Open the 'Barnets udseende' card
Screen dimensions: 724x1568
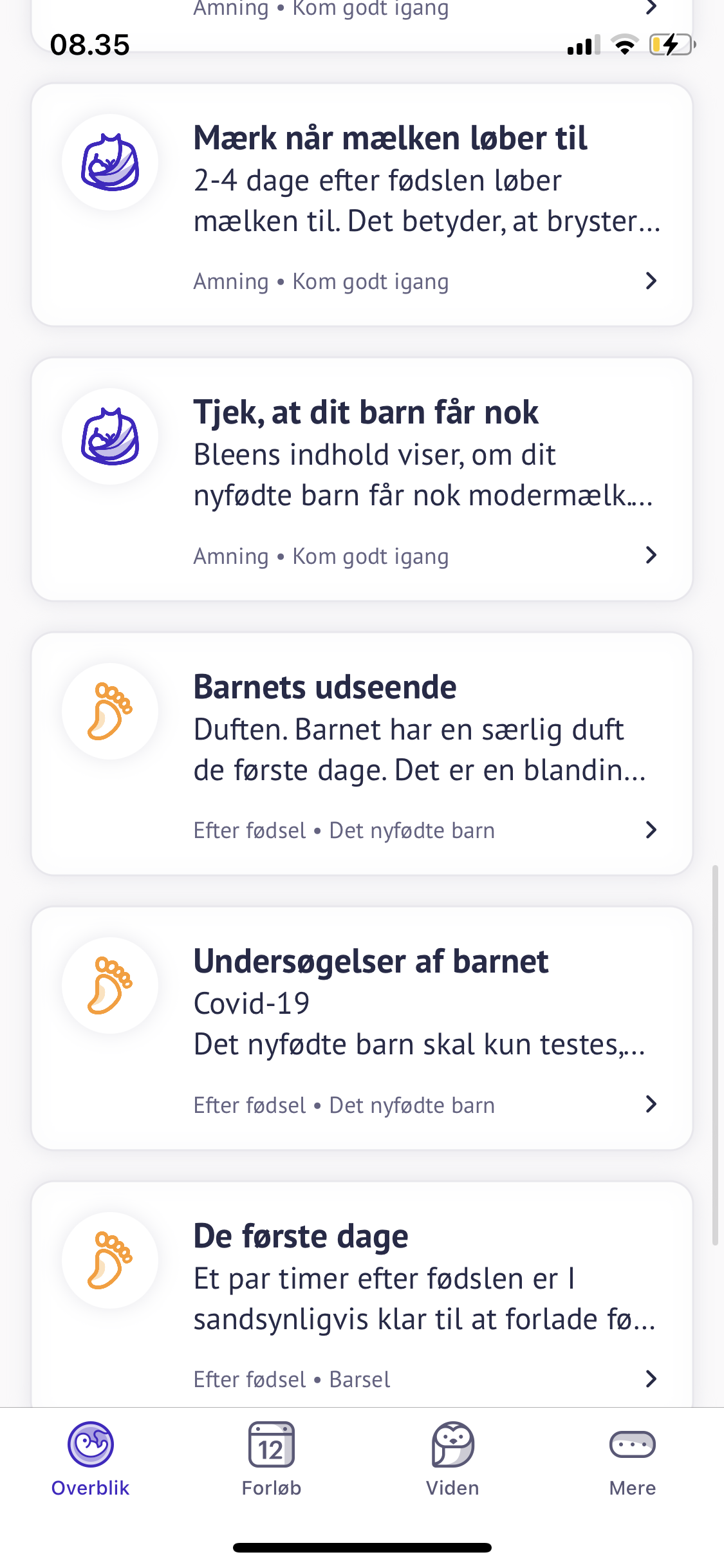(x=362, y=754)
